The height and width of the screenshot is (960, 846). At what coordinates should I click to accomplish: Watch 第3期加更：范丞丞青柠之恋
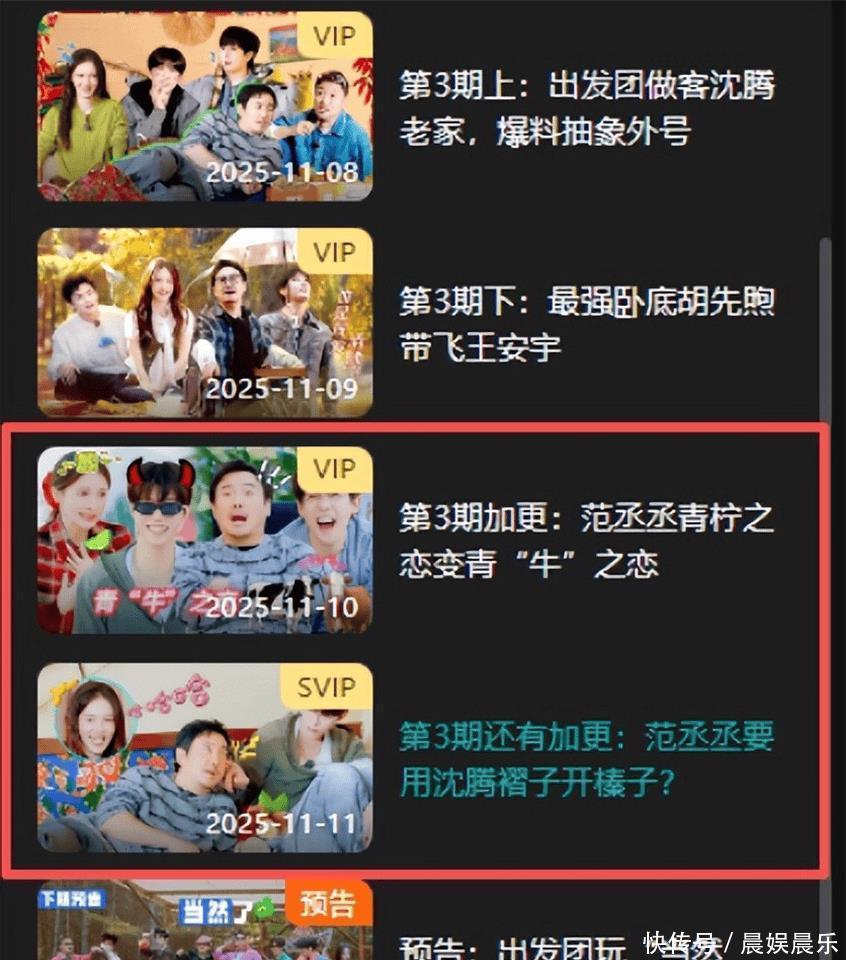coord(205,540)
